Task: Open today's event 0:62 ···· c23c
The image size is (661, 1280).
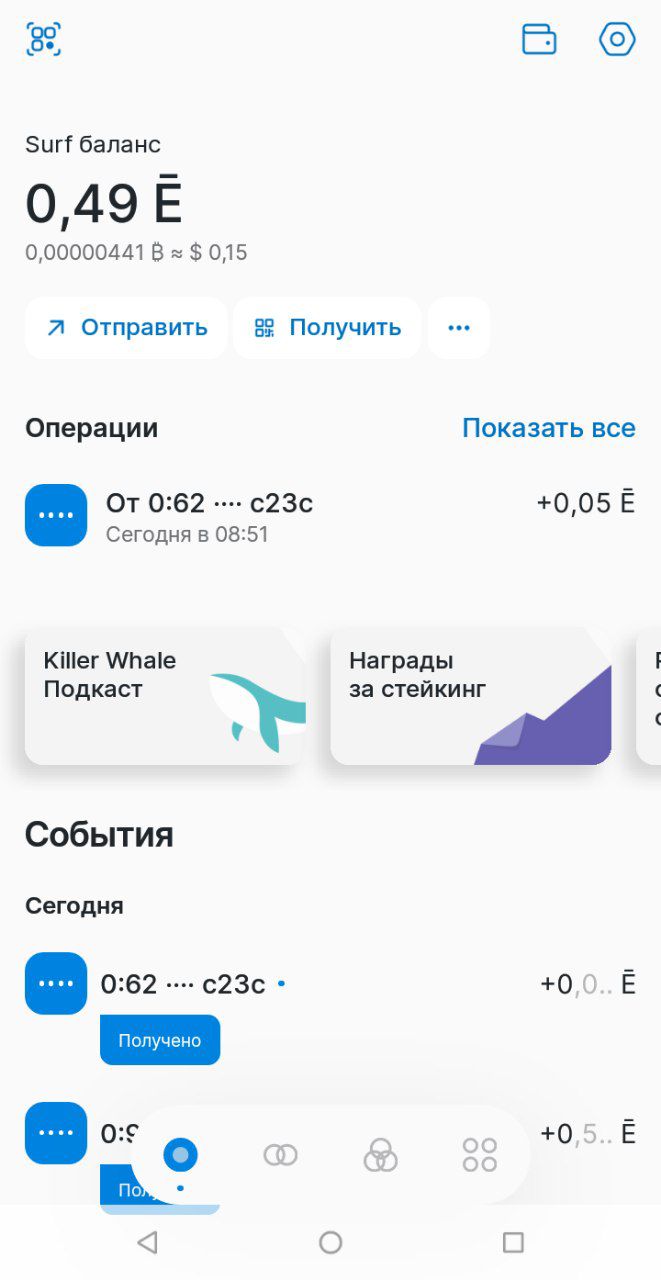Action: 330,985
